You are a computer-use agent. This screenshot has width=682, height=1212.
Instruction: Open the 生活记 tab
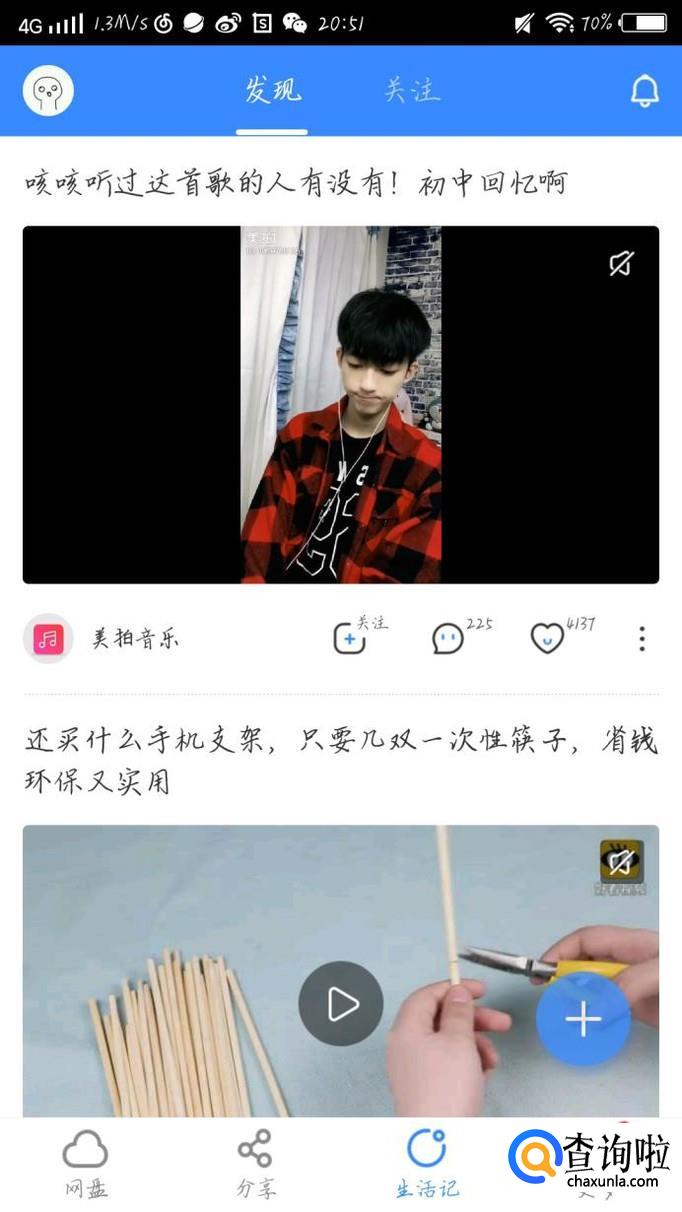[x=427, y=1164]
